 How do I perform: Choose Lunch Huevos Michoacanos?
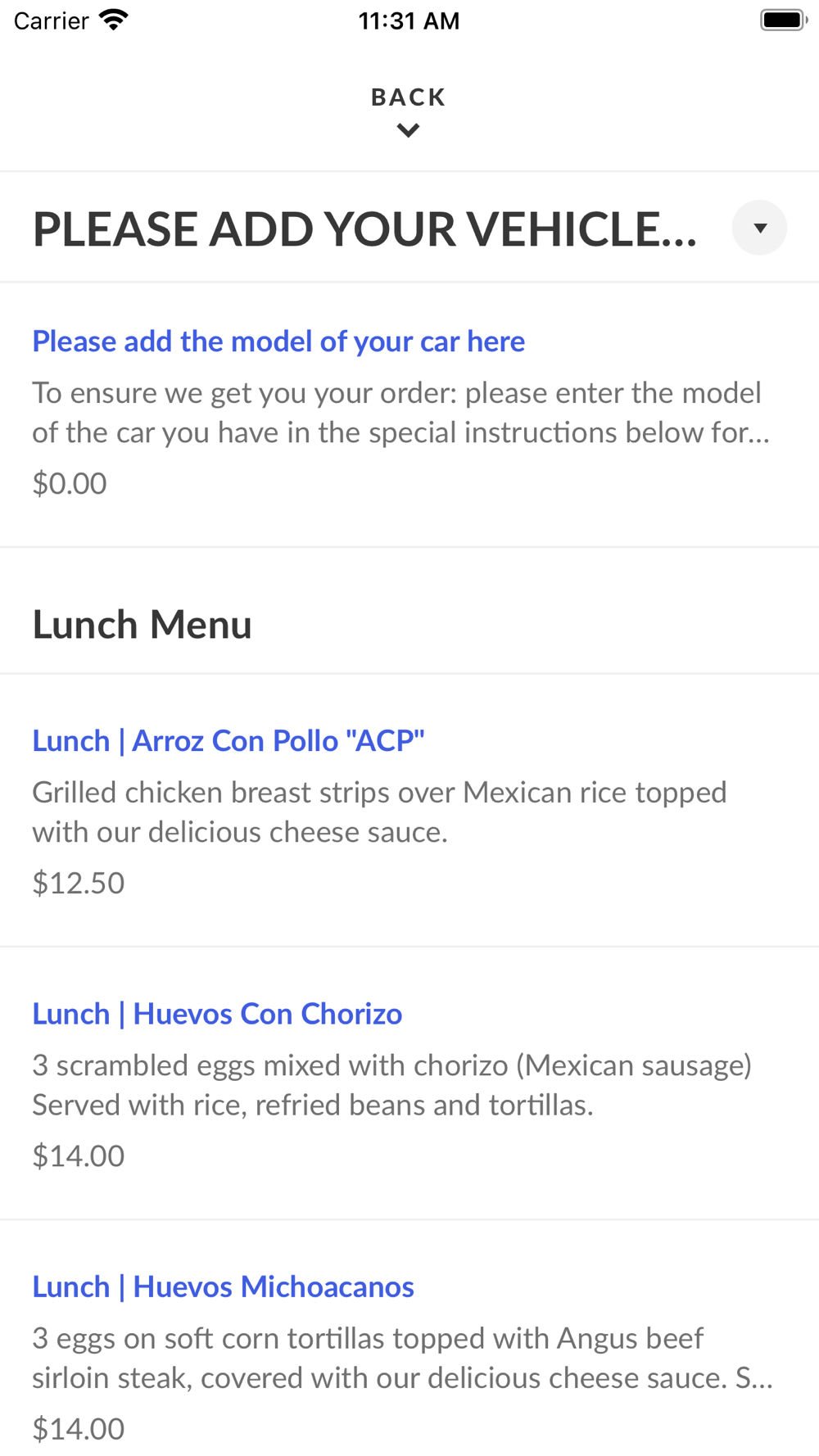coord(223,1286)
